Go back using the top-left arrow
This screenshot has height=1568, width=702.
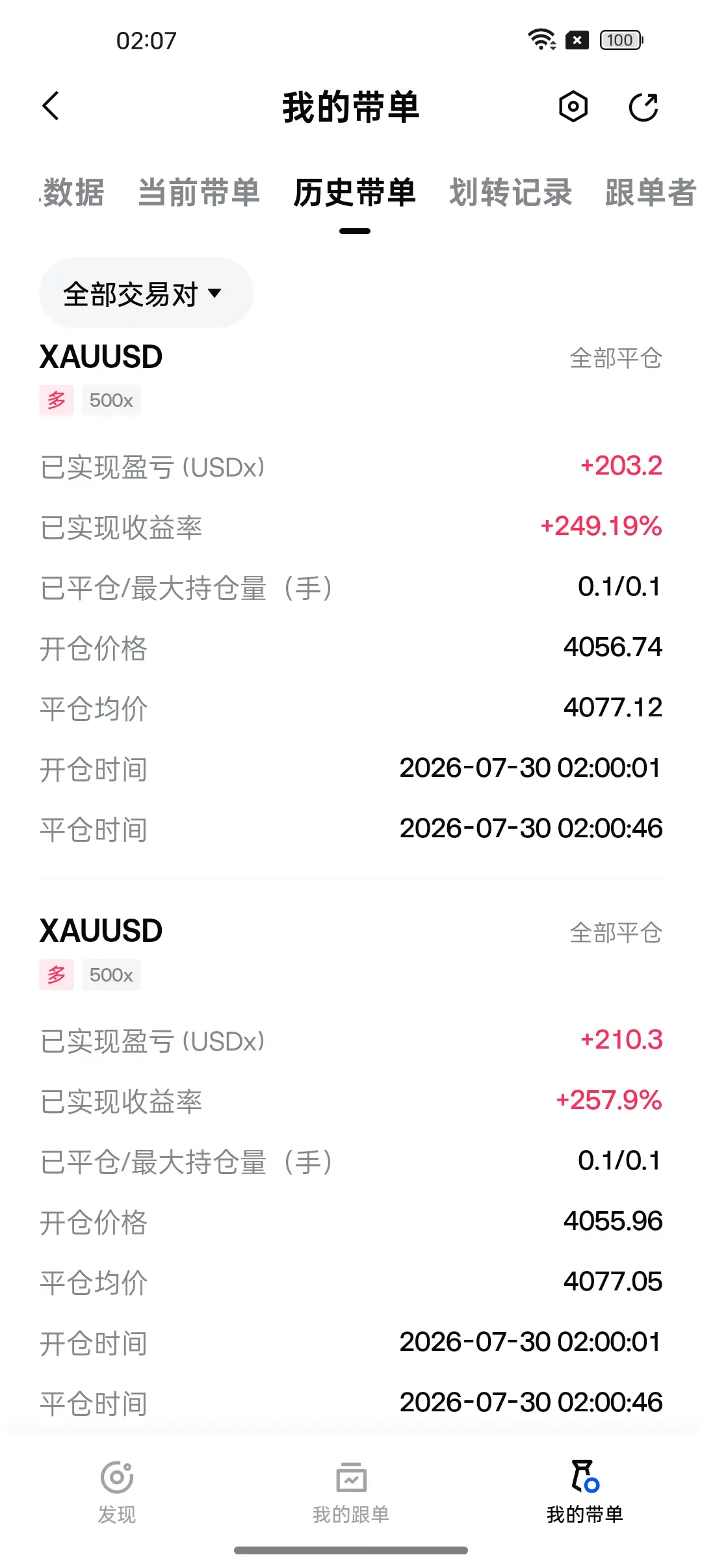point(51,106)
